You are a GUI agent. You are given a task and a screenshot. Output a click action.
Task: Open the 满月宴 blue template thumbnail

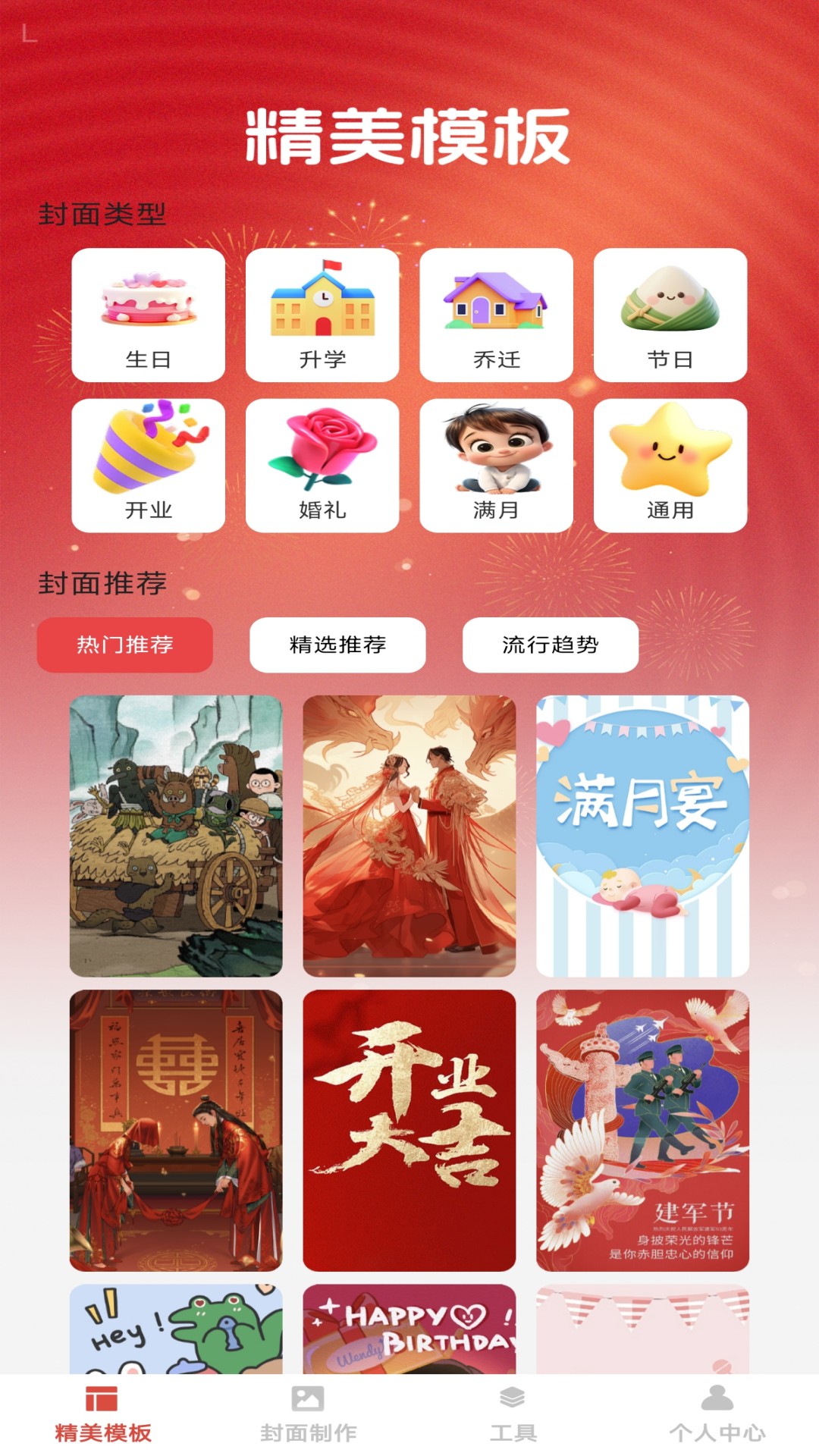(641, 834)
